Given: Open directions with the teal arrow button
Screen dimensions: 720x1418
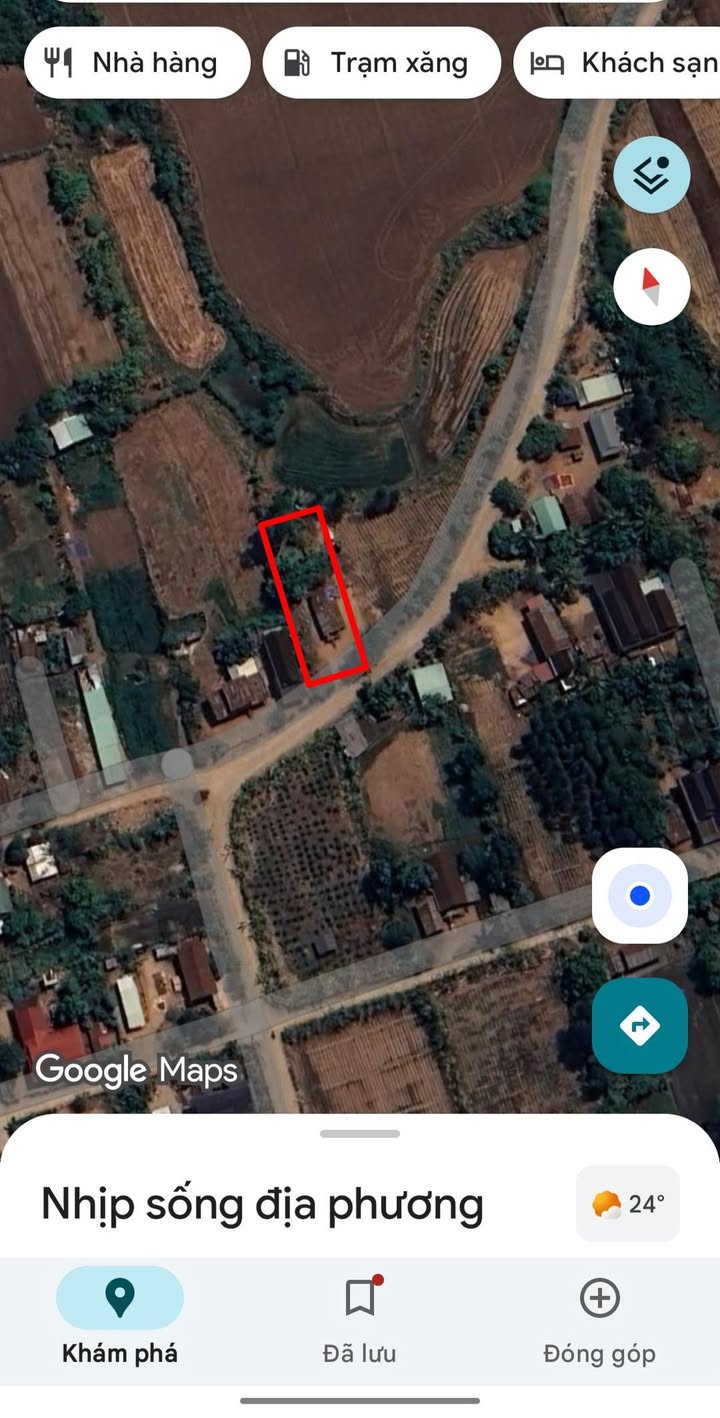Looking at the screenshot, I should pos(640,1025).
